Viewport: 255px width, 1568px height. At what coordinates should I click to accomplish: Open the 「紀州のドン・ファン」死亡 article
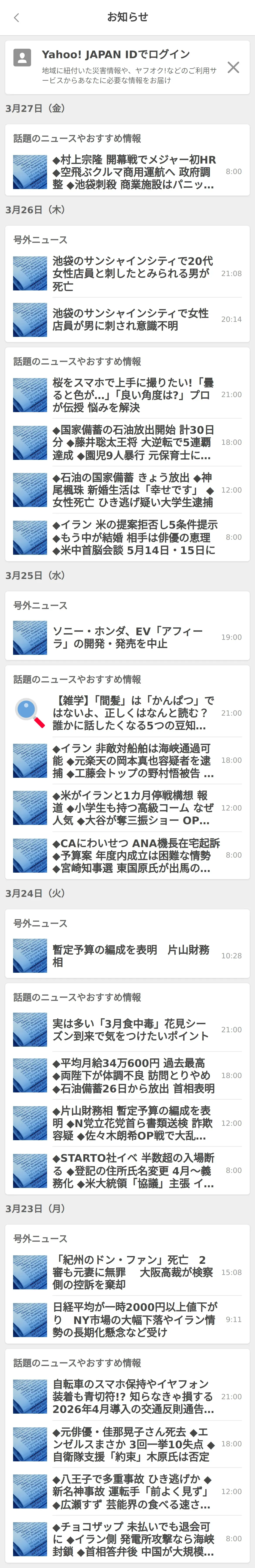tap(127, 1272)
